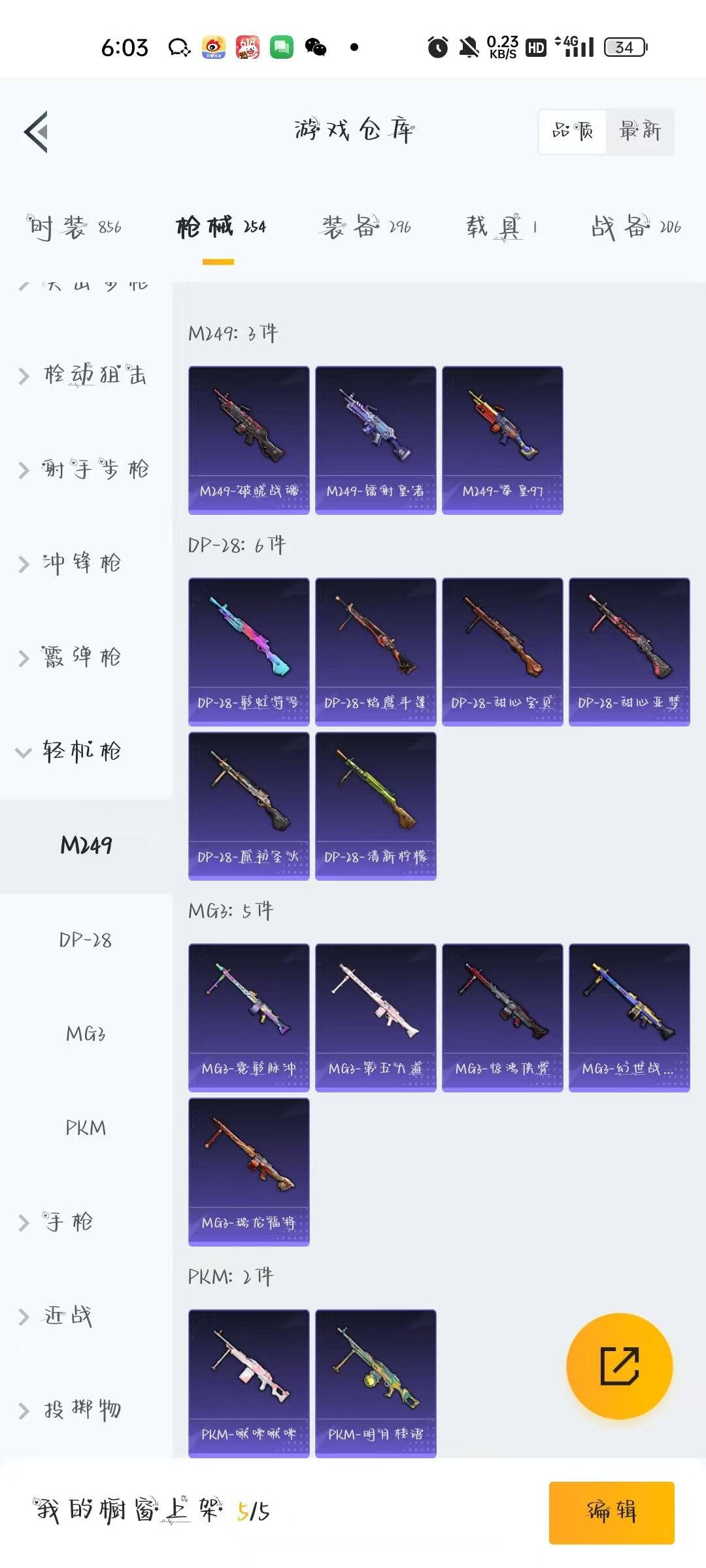Expand the 手枪 category
706x1568 pixels.
(59, 1222)
